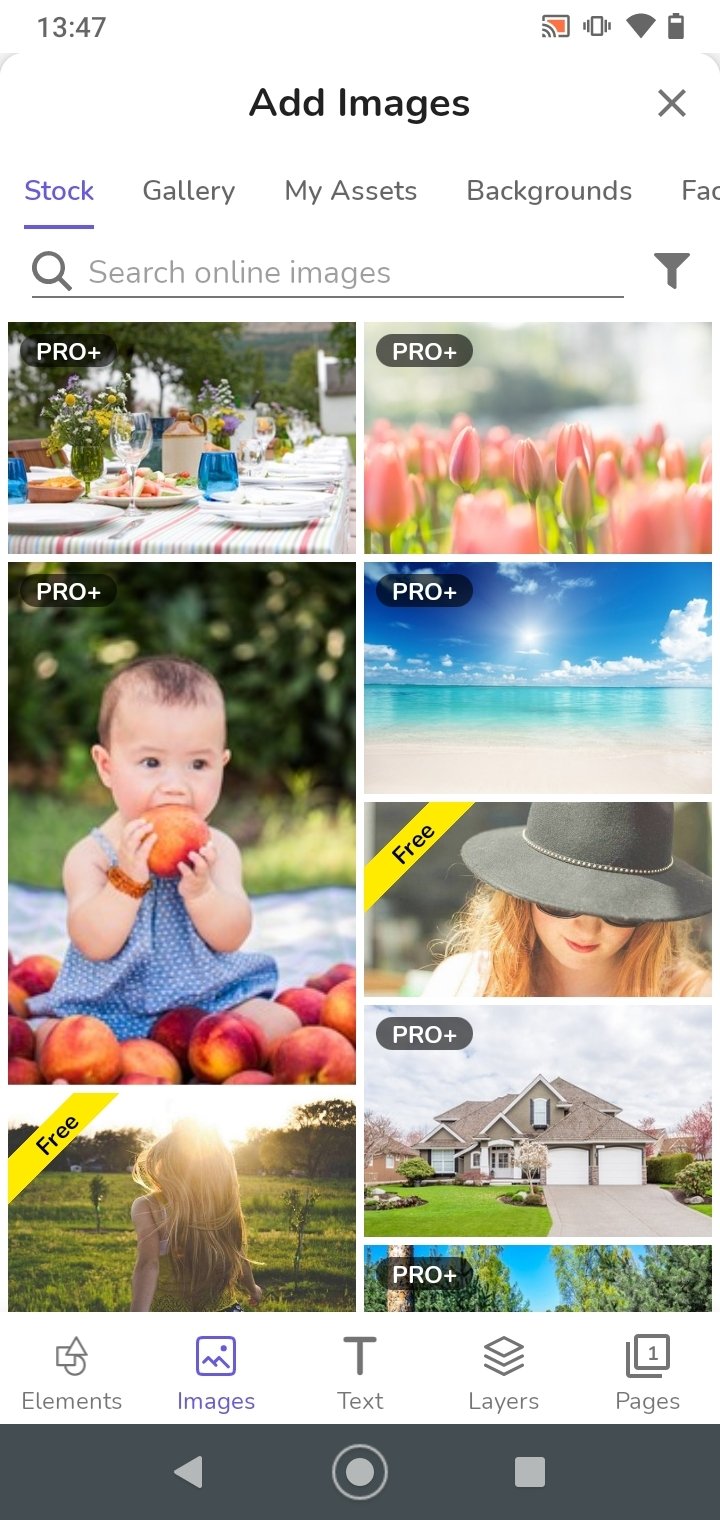Select the suburban house photo

[x=538, y=1120]
